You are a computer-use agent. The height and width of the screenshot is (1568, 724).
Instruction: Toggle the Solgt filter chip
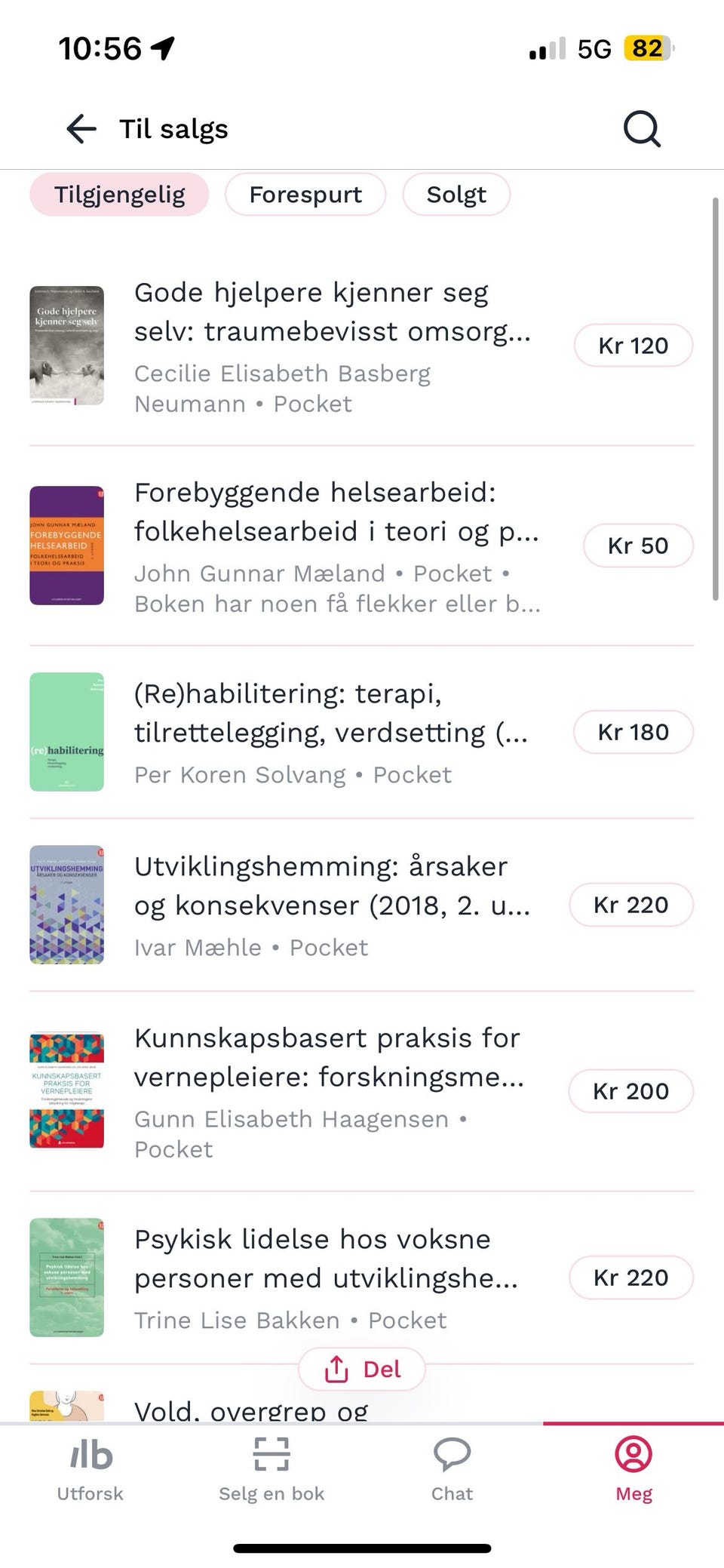456,194
